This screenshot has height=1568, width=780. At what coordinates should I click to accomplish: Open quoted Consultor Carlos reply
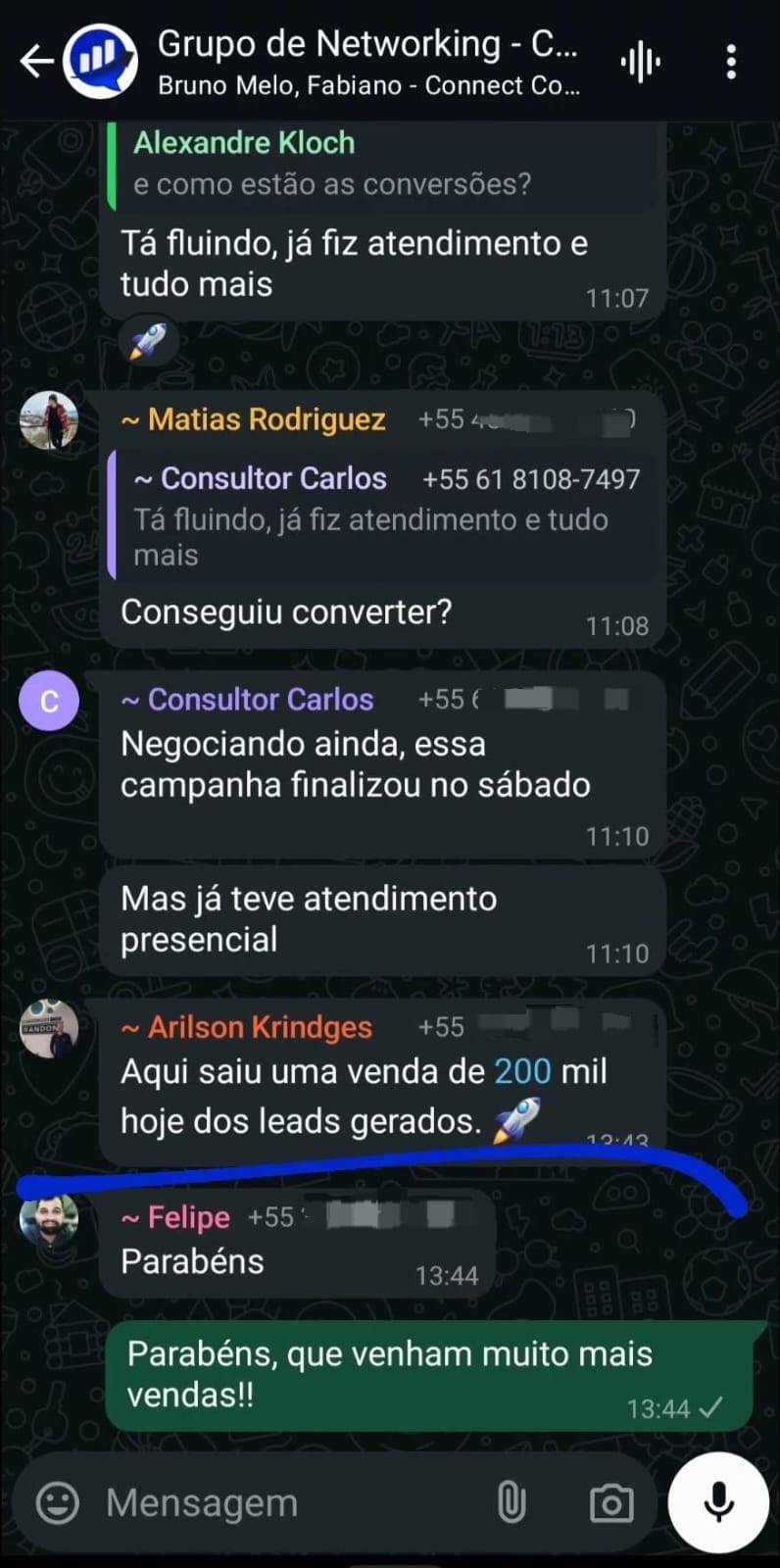382,516
